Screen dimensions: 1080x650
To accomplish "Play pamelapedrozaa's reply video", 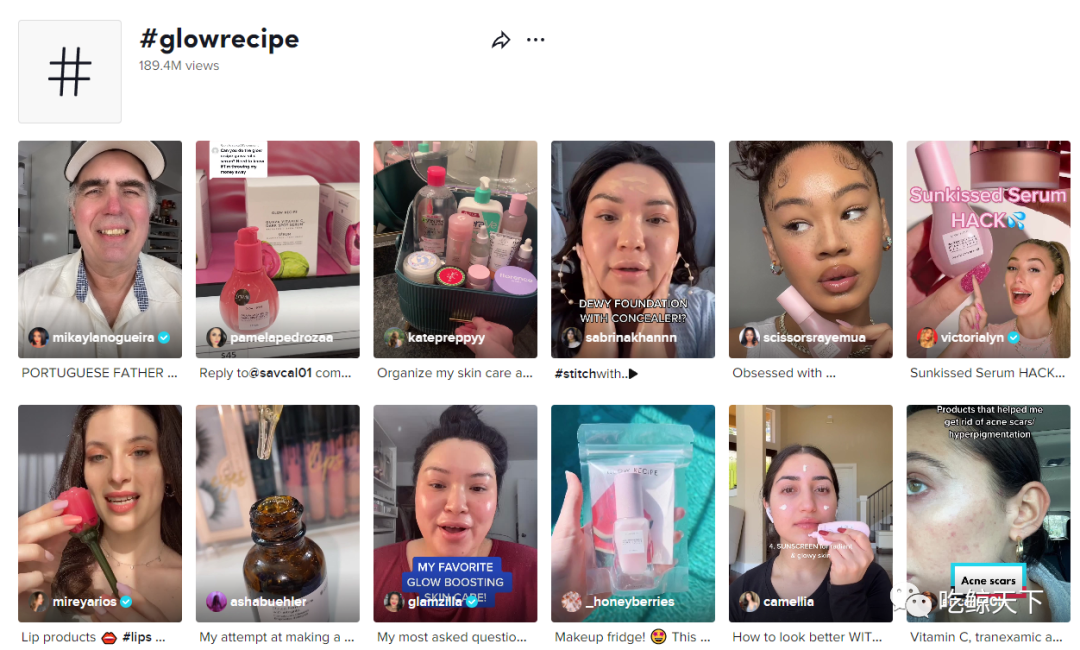I will pos(277,248).
